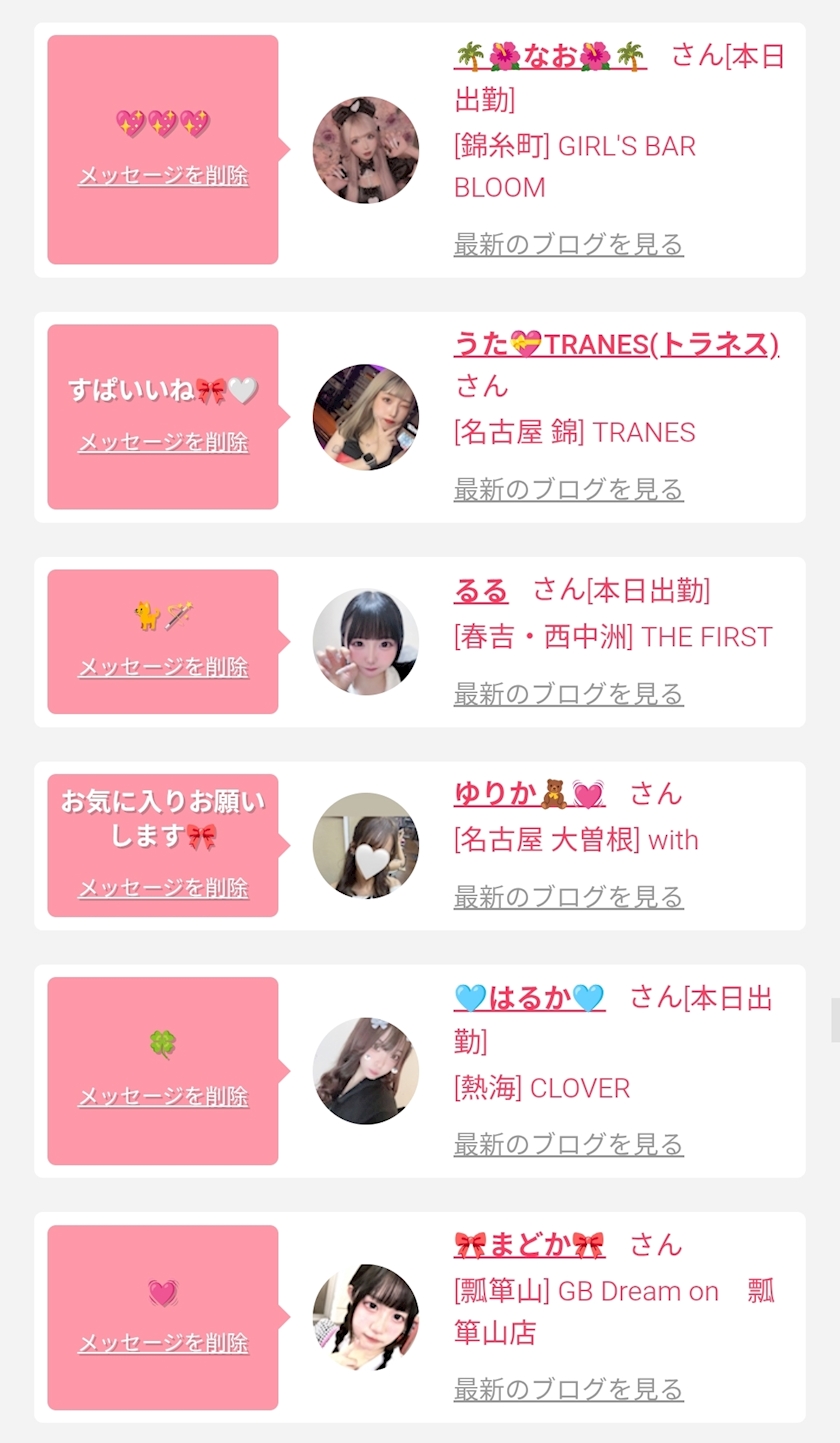Screen dimensions: 840x1443
Task: Delete the message sent to はるか
Action: (163, 1097)
